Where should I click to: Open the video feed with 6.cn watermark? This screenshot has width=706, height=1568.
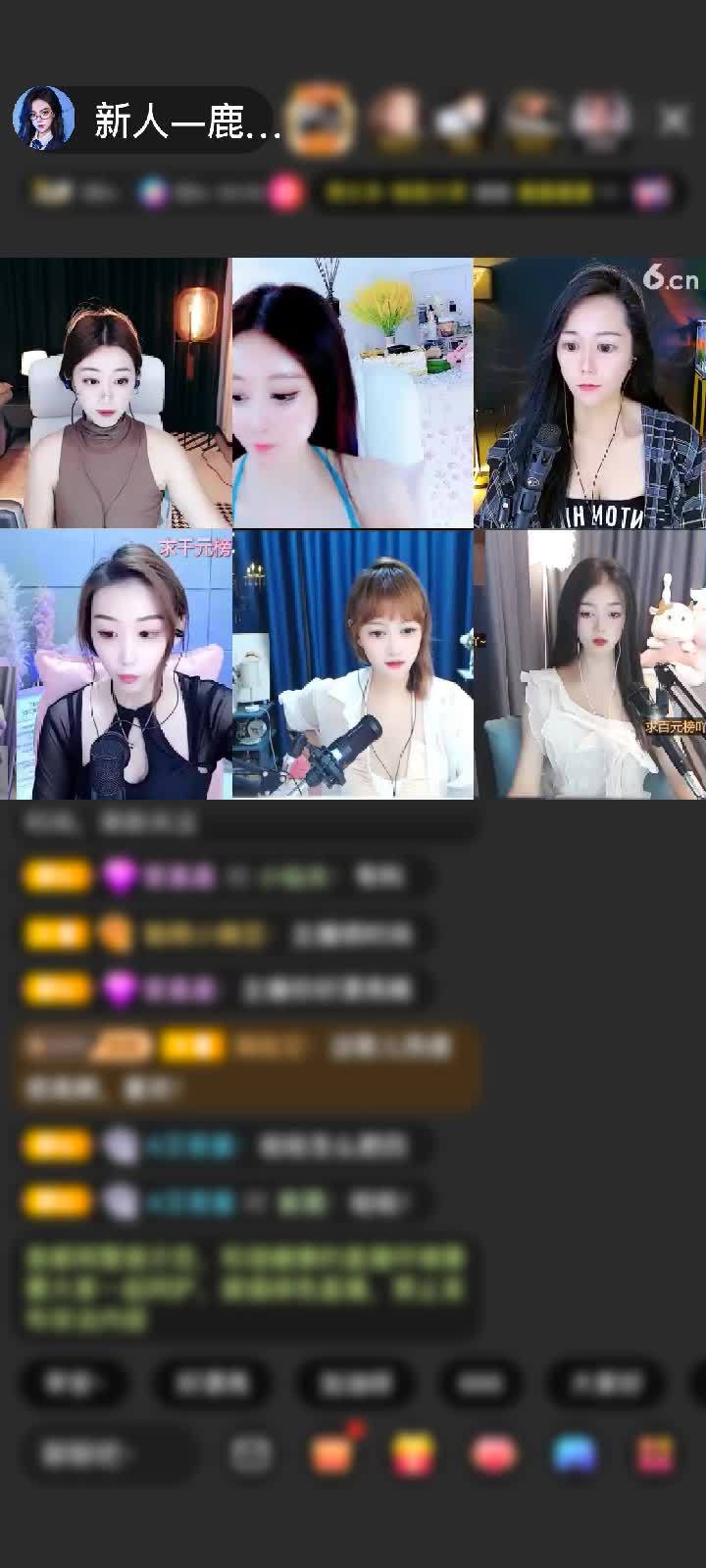coord(589,394)
